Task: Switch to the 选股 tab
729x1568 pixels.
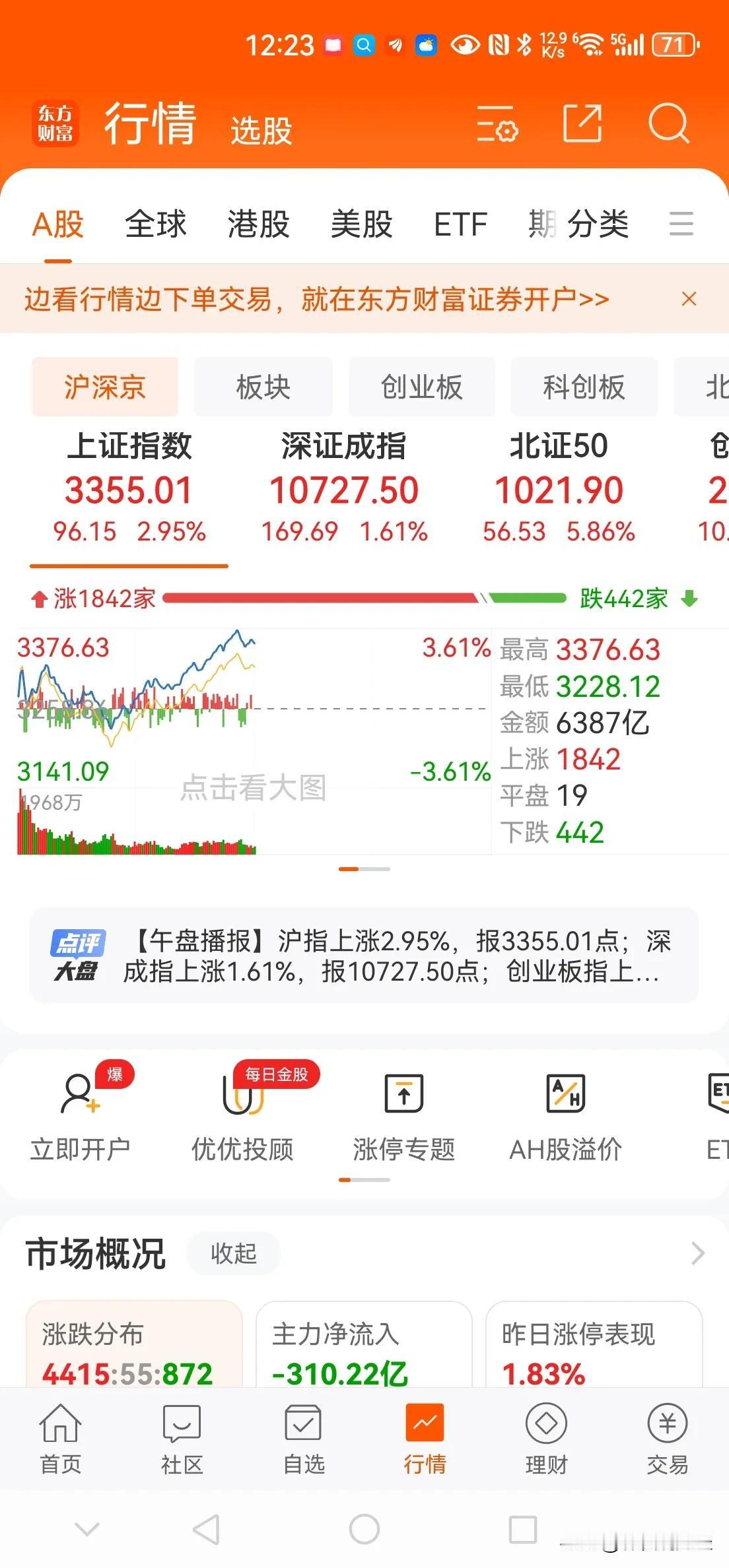Action: (261, 130)
